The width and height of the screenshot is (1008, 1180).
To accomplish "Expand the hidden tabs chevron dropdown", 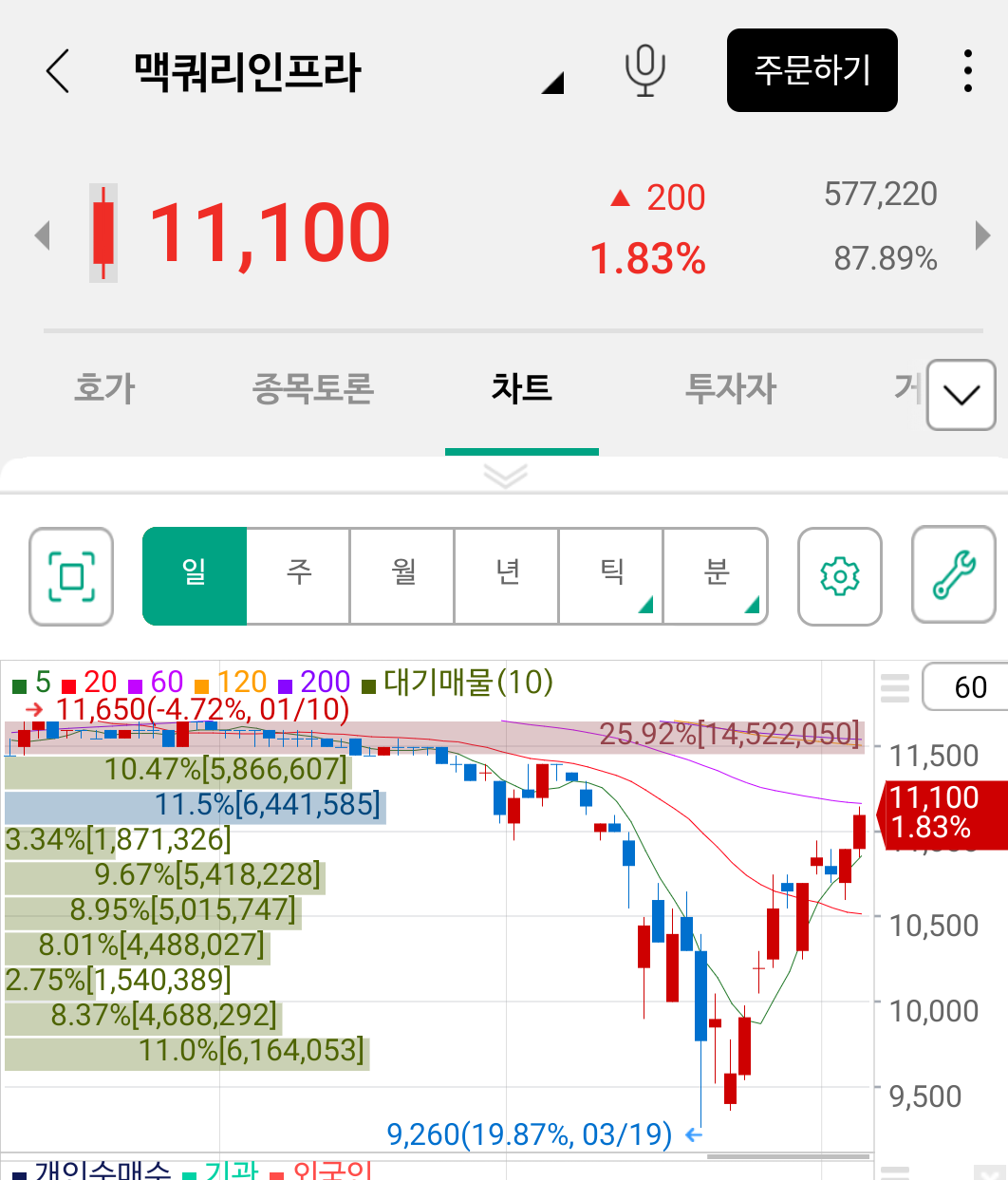I will pos(961,396).
